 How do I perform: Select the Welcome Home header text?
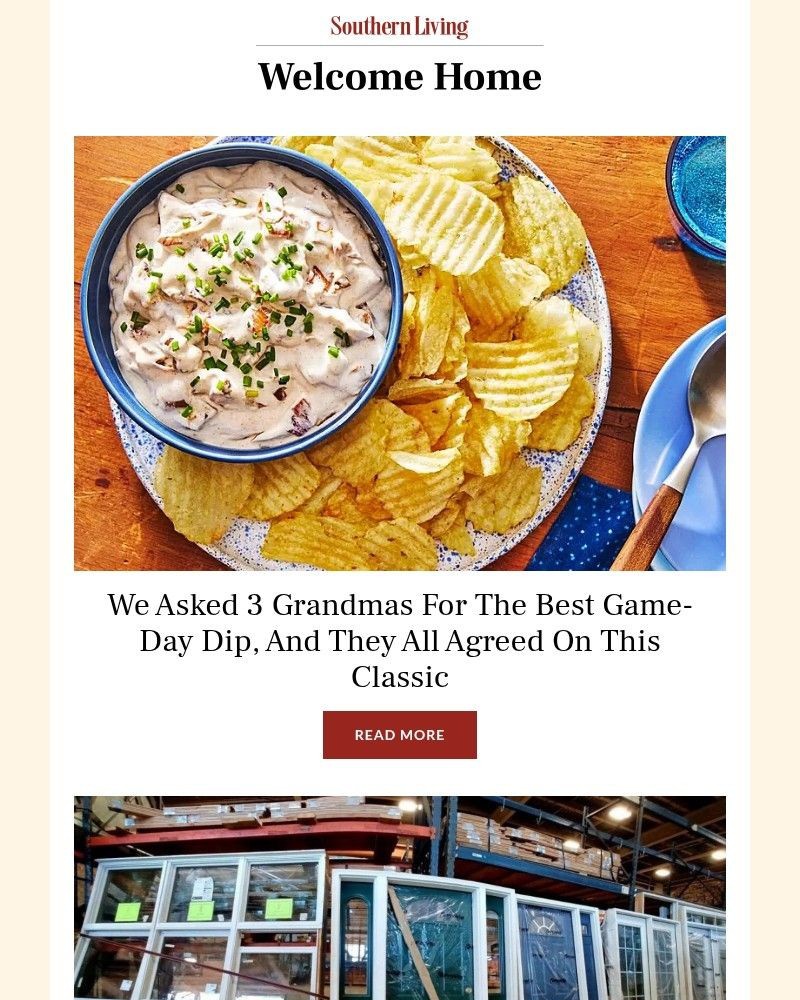point(400,76)
